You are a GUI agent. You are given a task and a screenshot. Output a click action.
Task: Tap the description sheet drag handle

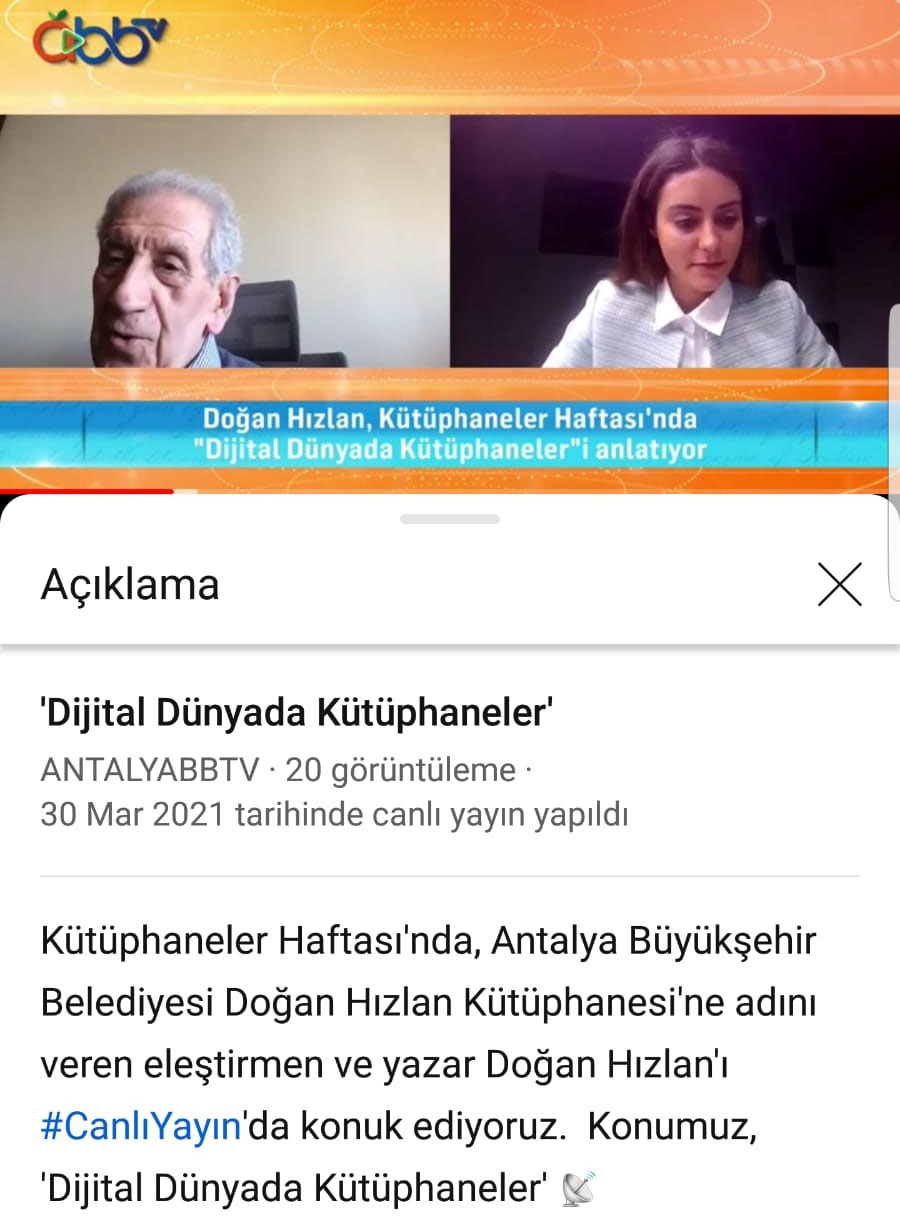[x=449, y=519]
